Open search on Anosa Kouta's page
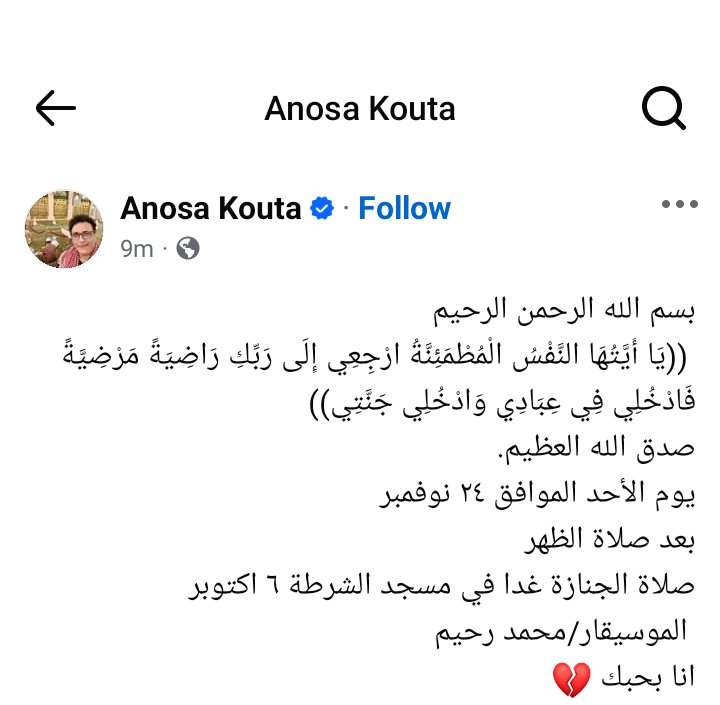Screen dimensions: 720x705 (662, 109)
